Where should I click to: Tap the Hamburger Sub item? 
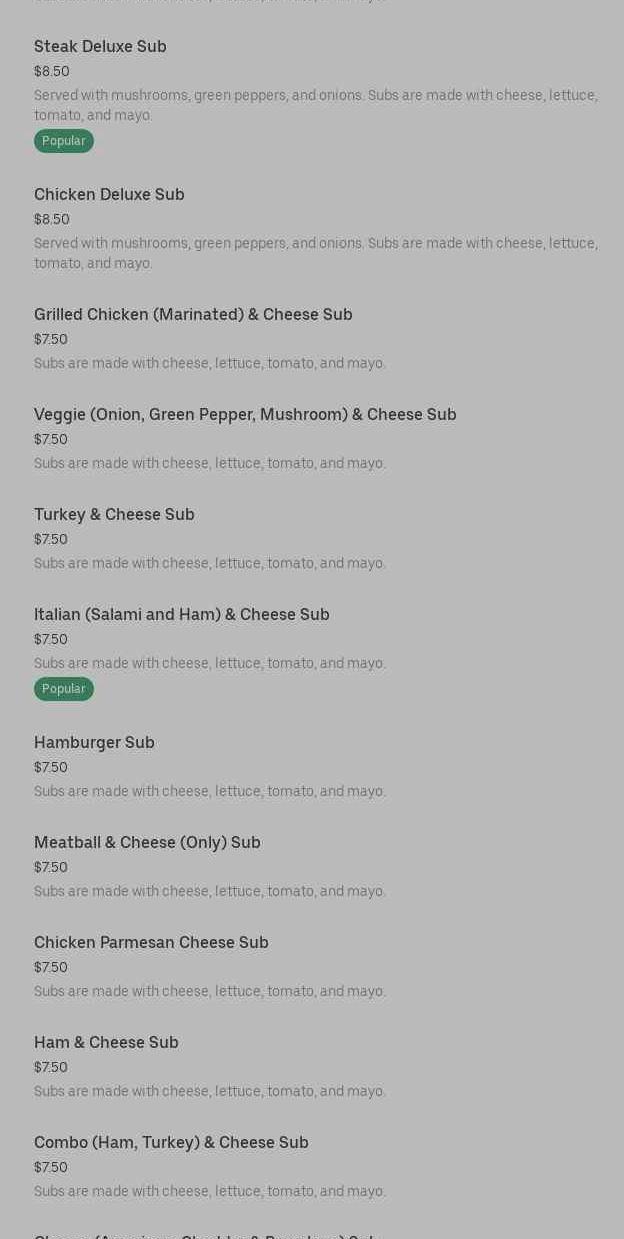(x=94, y=743)
